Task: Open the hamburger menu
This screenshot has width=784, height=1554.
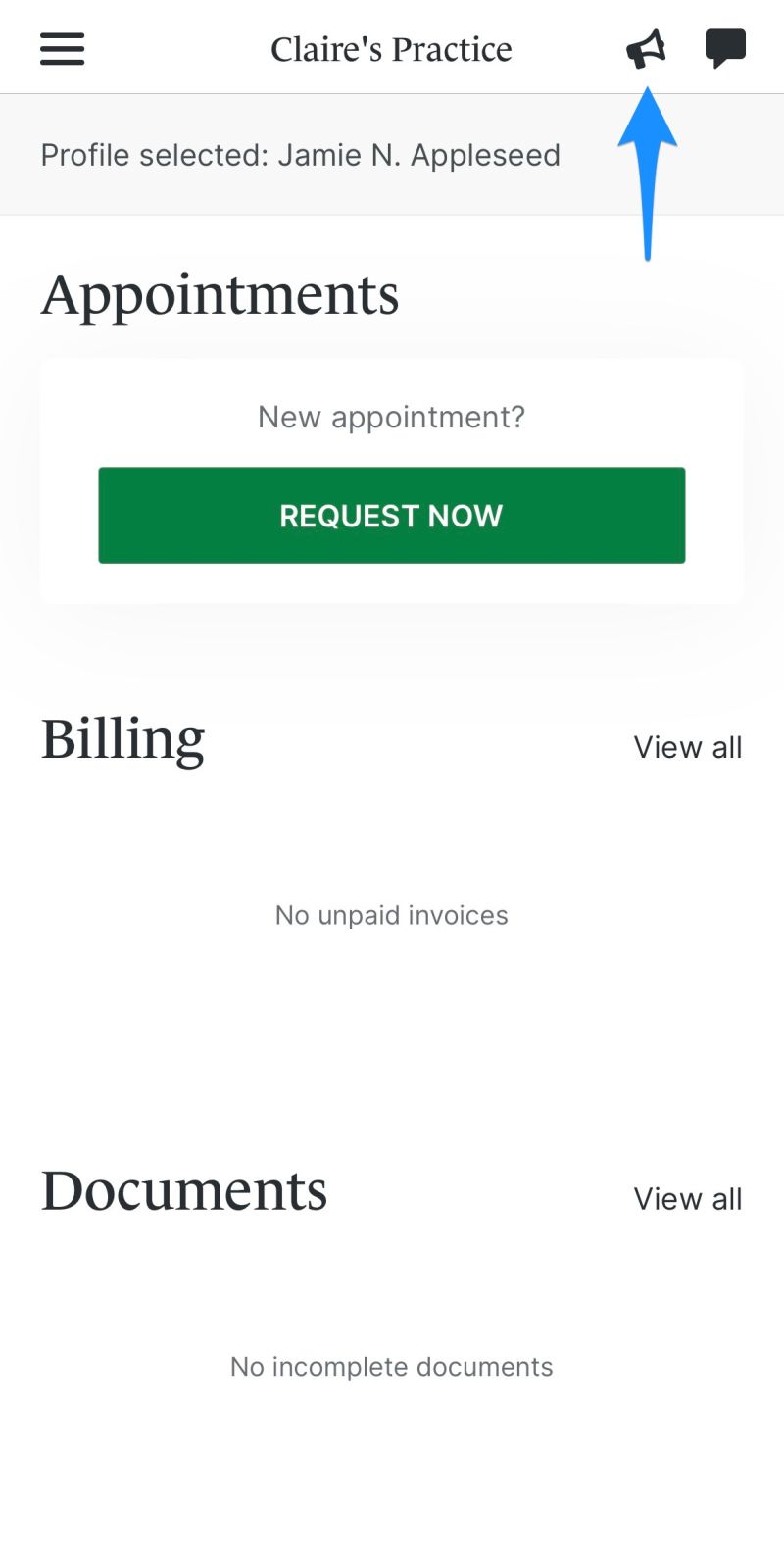Action: point(62,48)
